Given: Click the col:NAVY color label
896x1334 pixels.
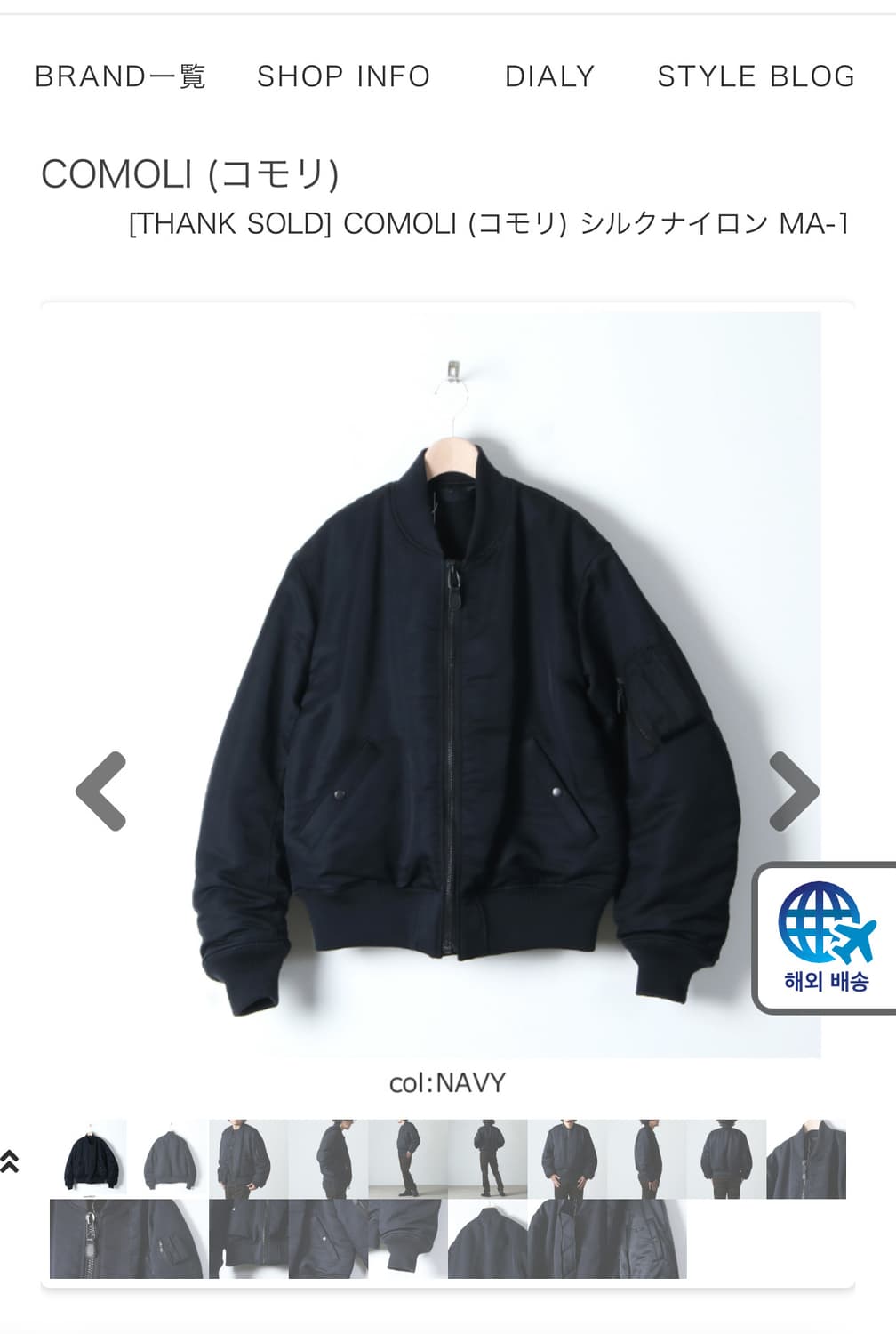Looking at the screenshot, I should (x=447, y=1081).
